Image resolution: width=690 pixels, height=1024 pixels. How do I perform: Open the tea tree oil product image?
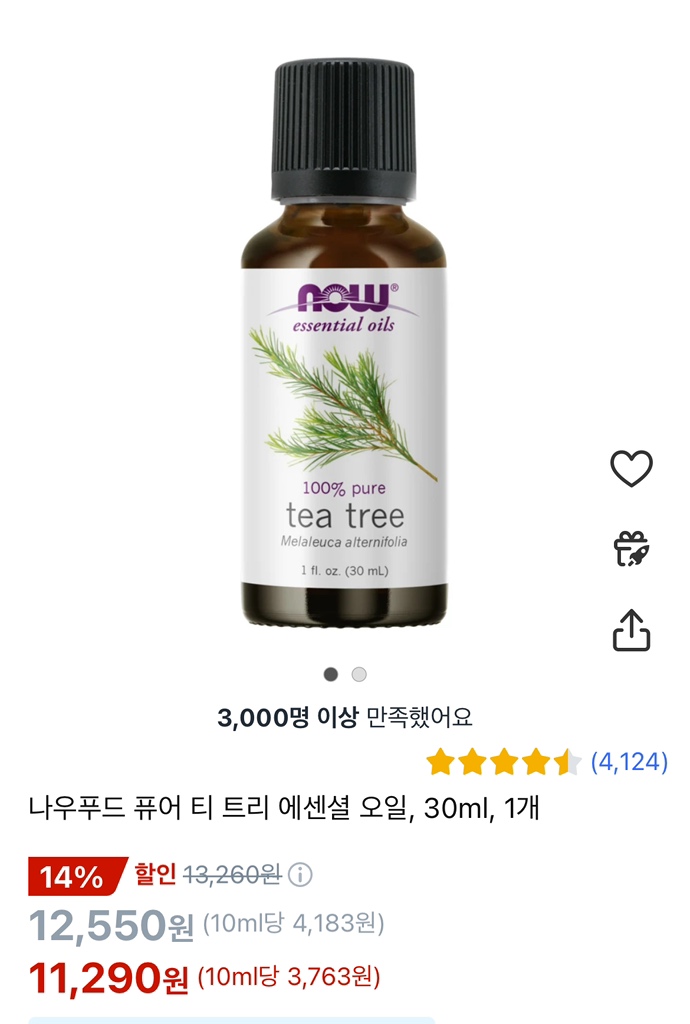pyautogui.click(x=344, y=345)
